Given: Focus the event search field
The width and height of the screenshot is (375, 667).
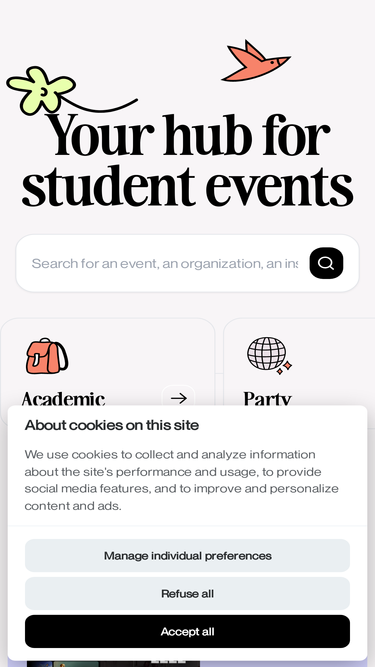Looking at the screenshot, I should [x=165, y=263].
